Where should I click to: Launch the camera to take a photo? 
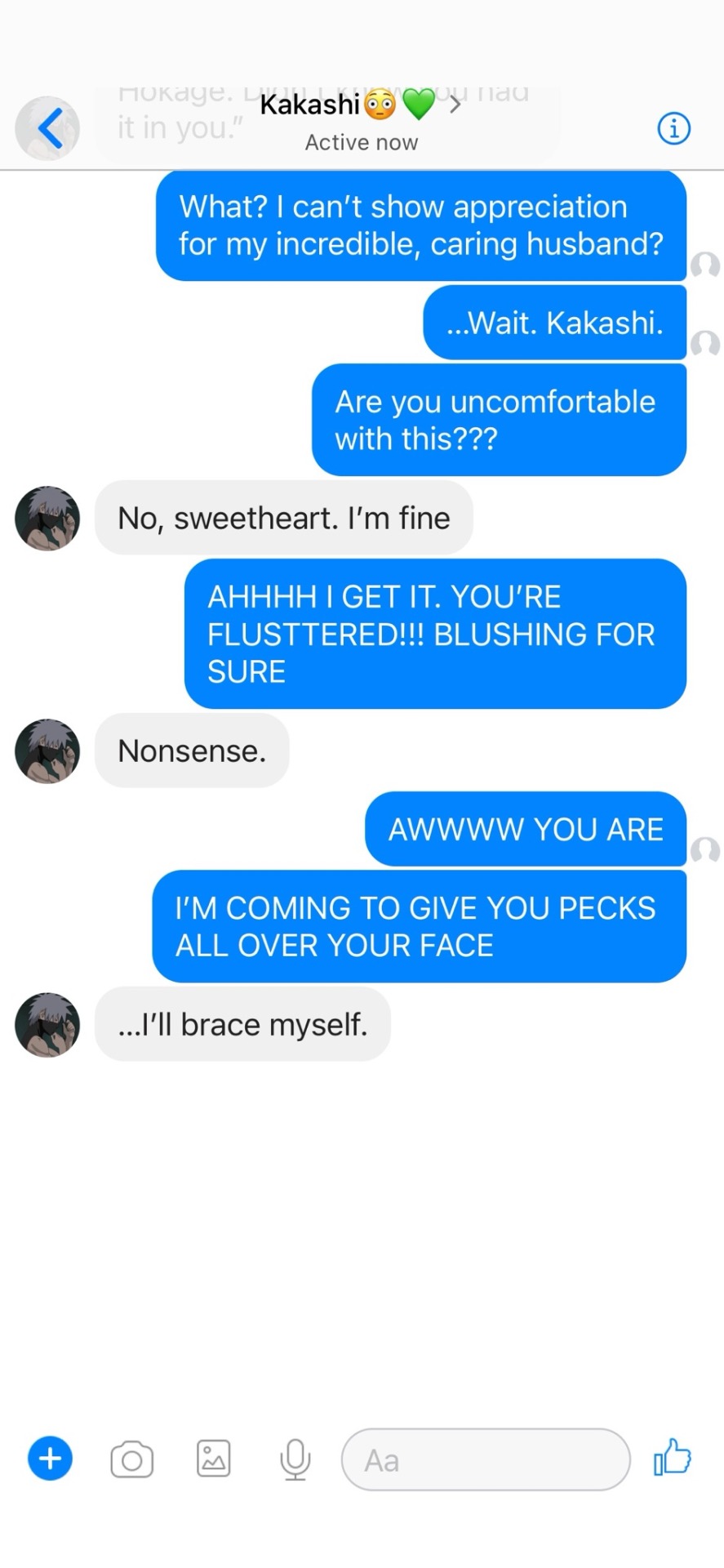coord(132,1459)
